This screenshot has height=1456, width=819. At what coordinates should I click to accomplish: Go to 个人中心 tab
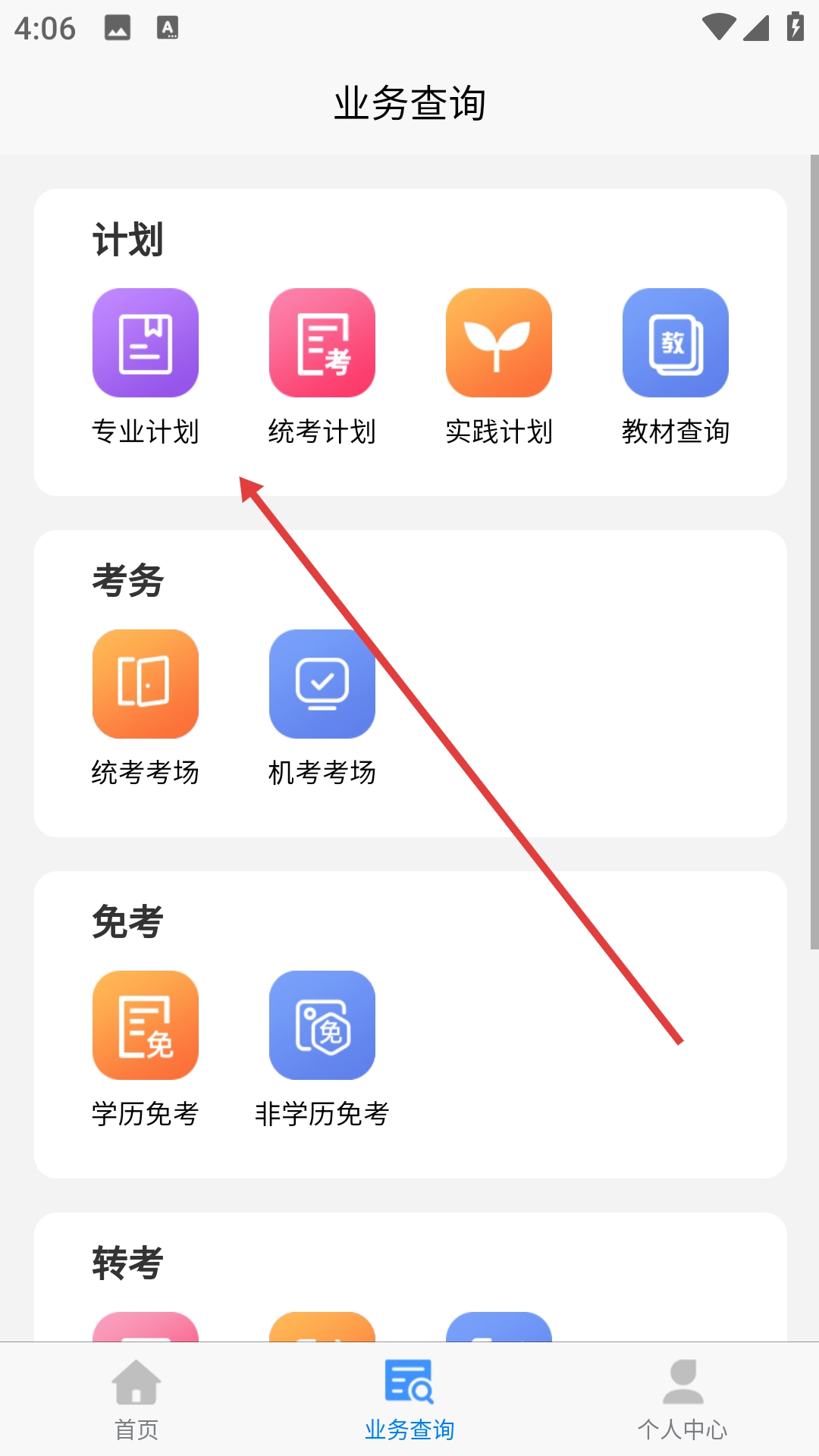pyautogui.click(x=682, y=1400)
